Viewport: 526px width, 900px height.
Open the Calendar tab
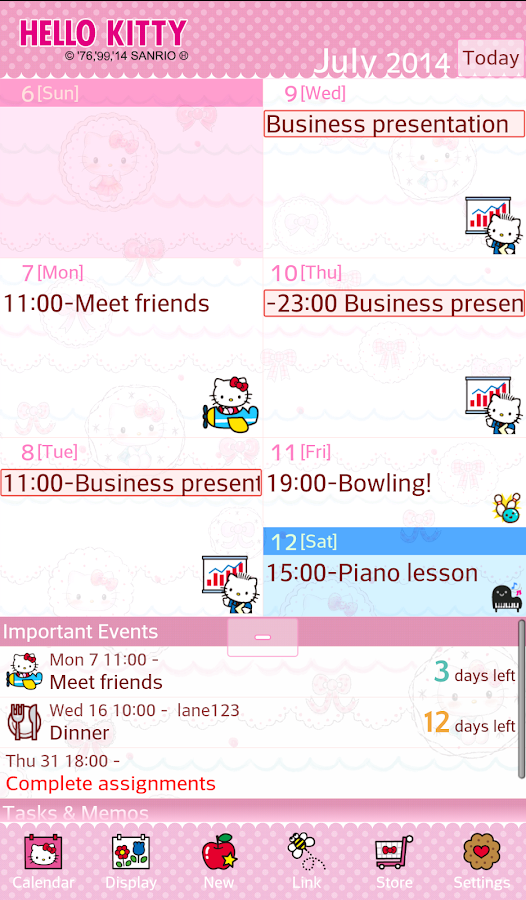tap(44, 861)
